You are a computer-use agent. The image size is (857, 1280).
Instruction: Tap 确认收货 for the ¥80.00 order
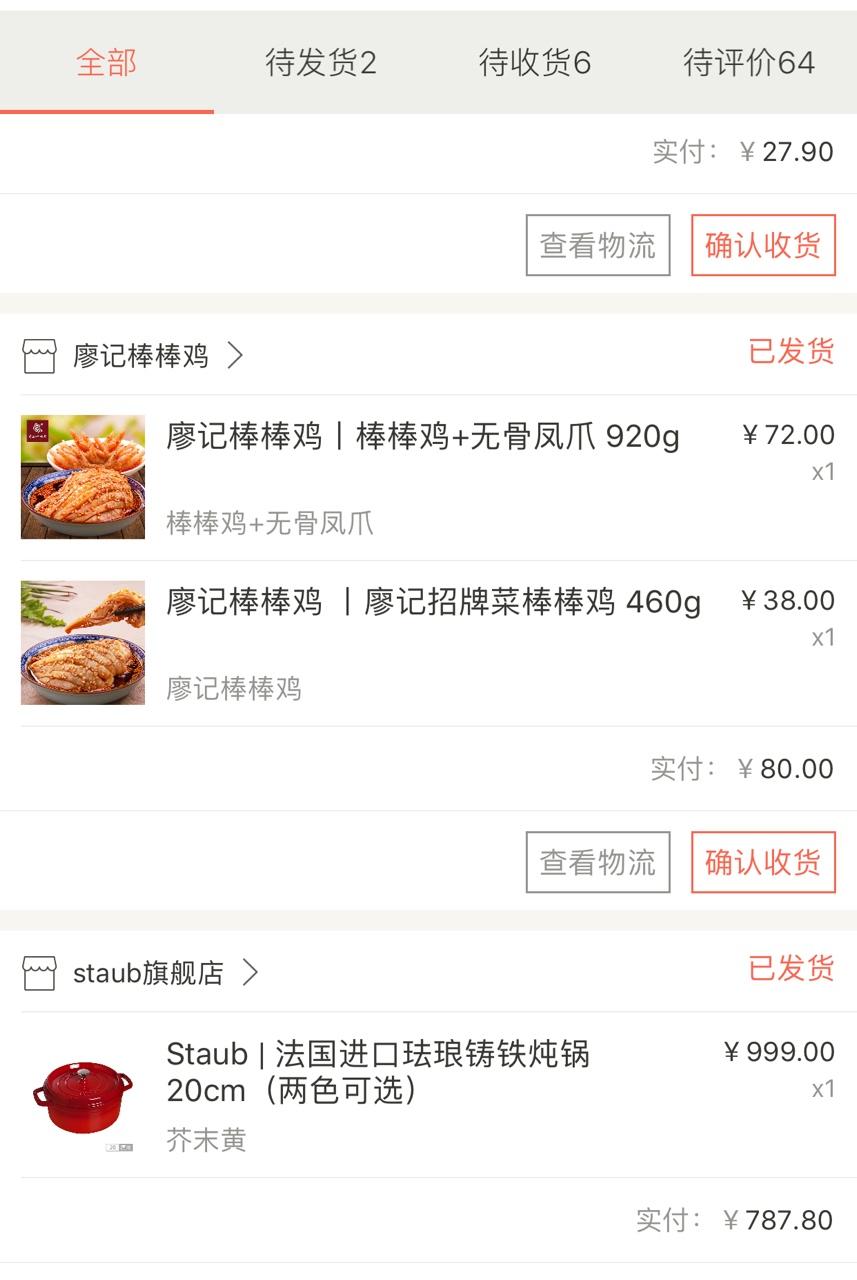click(x=763, y=862)
